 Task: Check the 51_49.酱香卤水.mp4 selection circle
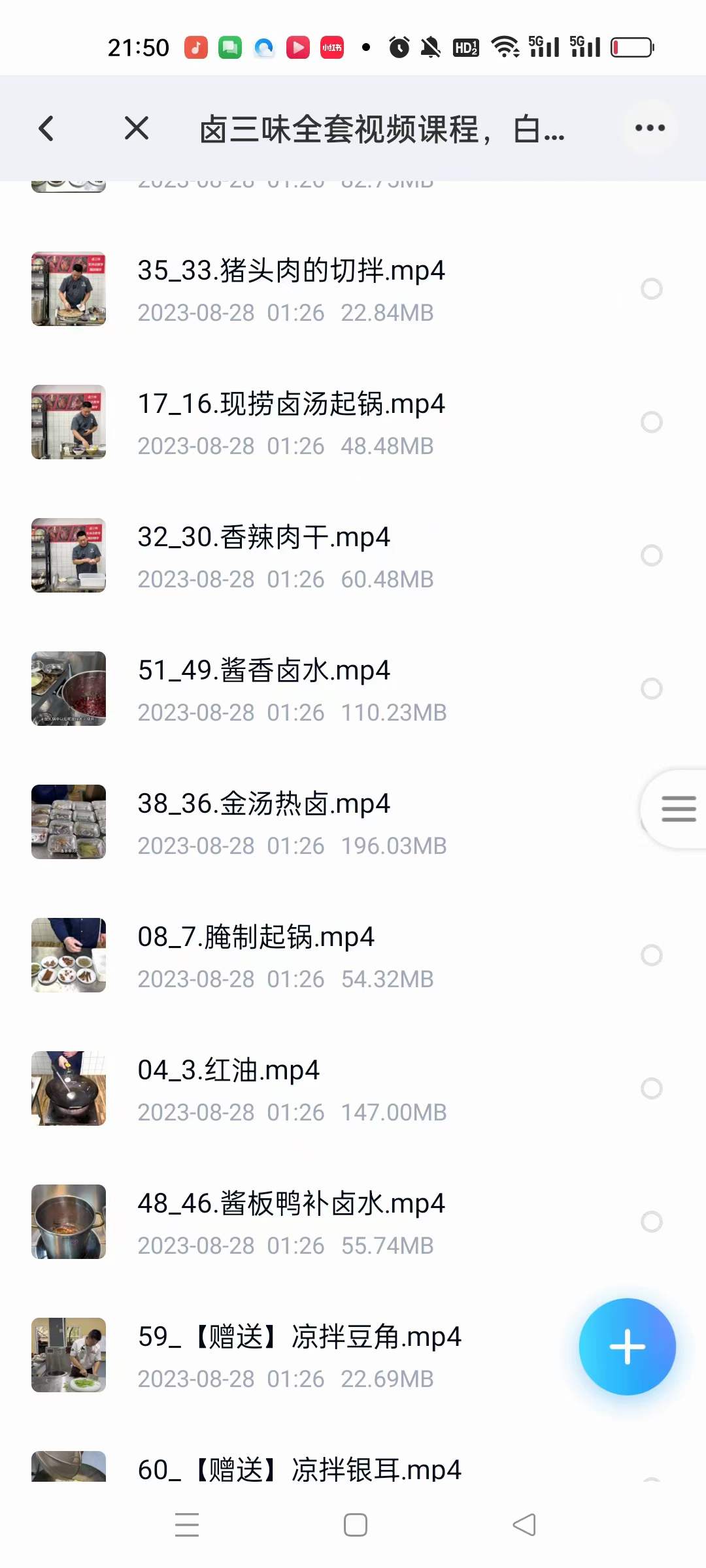651,688
